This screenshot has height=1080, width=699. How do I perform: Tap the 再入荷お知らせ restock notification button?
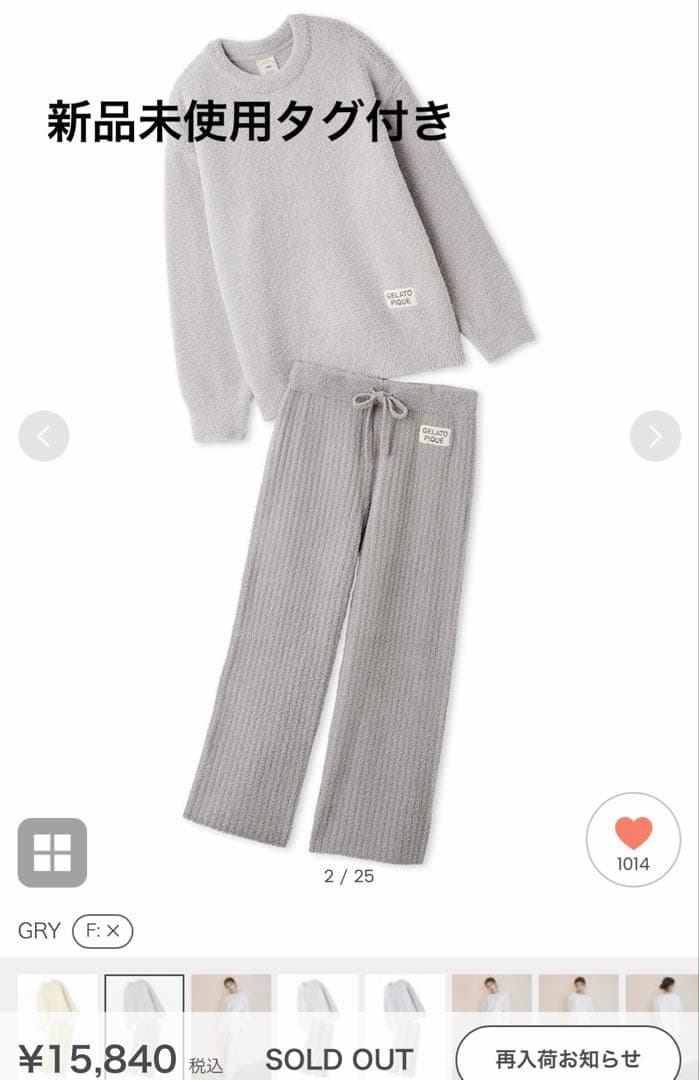point(568,1058)
